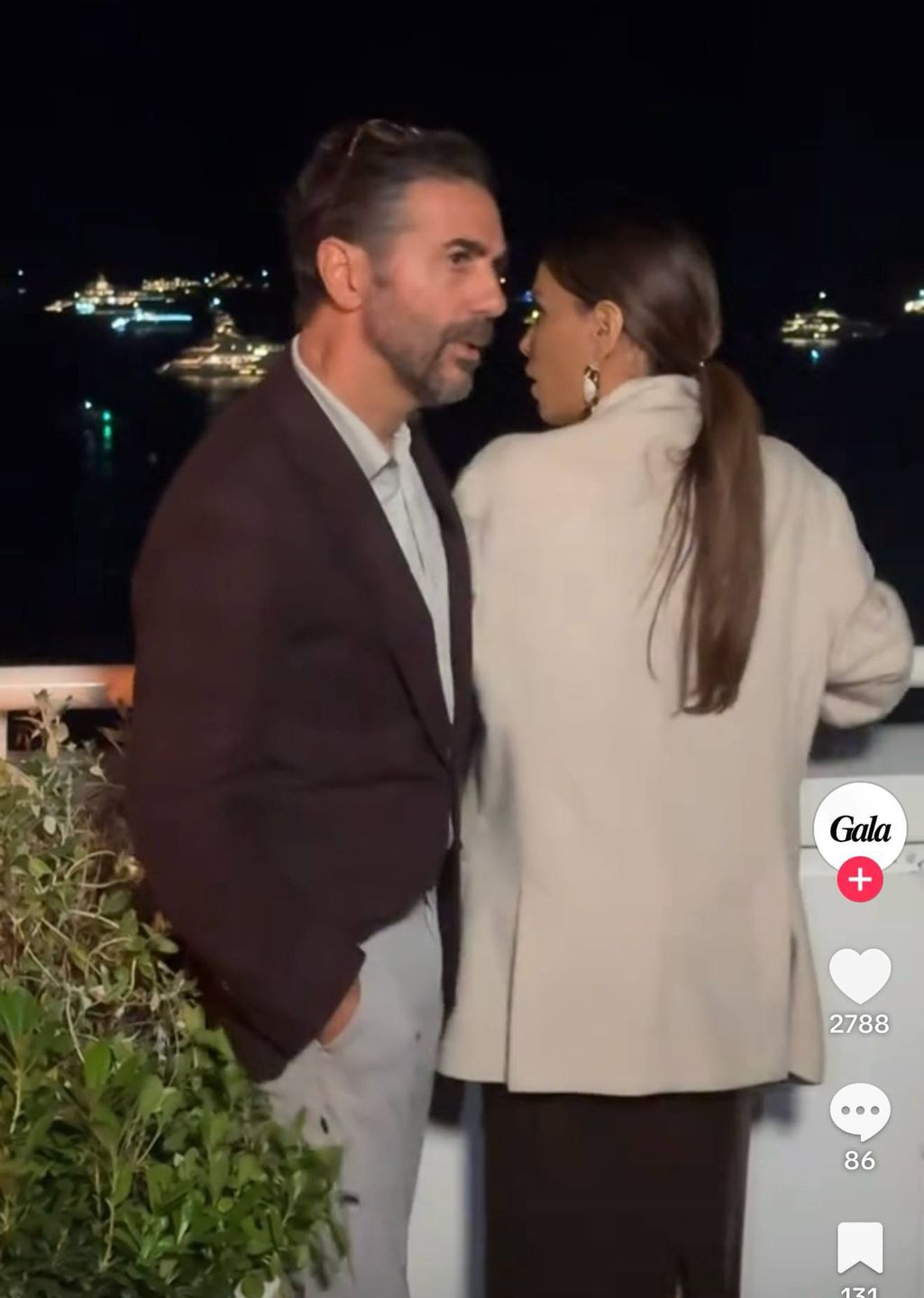Open the comments bubble

[x=859, y=1112]
